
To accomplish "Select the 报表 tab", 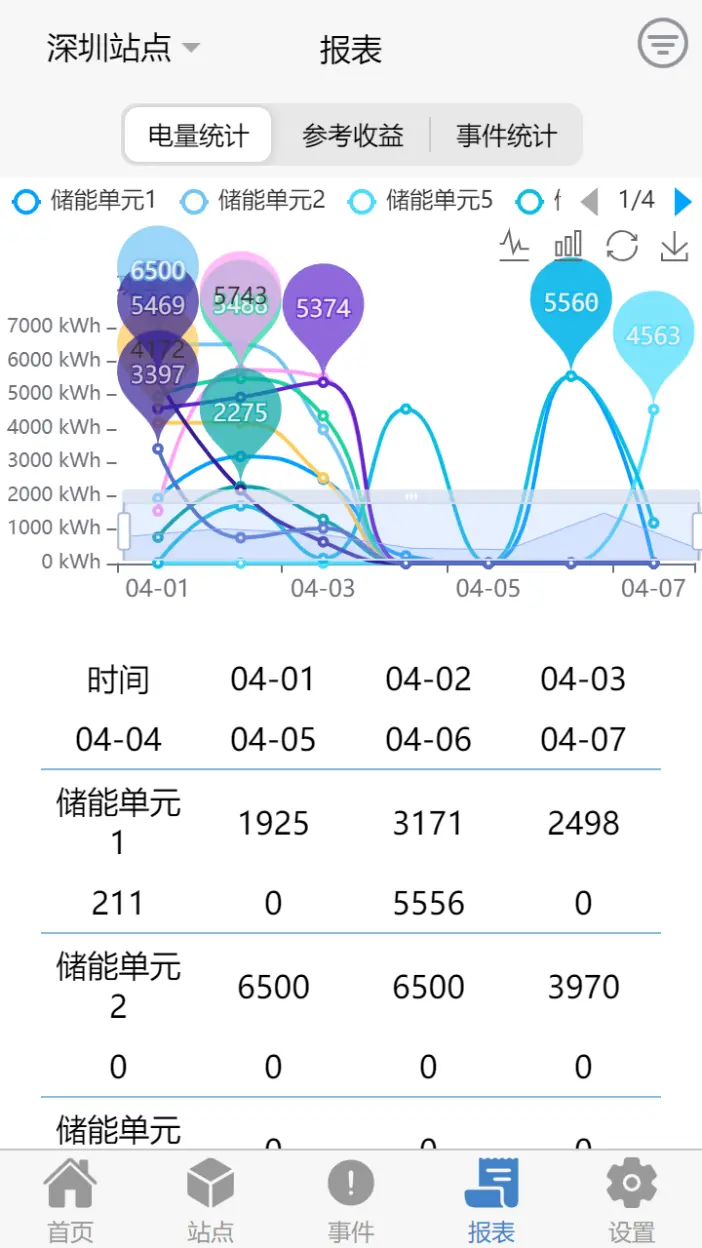I will click(491, 1200).
